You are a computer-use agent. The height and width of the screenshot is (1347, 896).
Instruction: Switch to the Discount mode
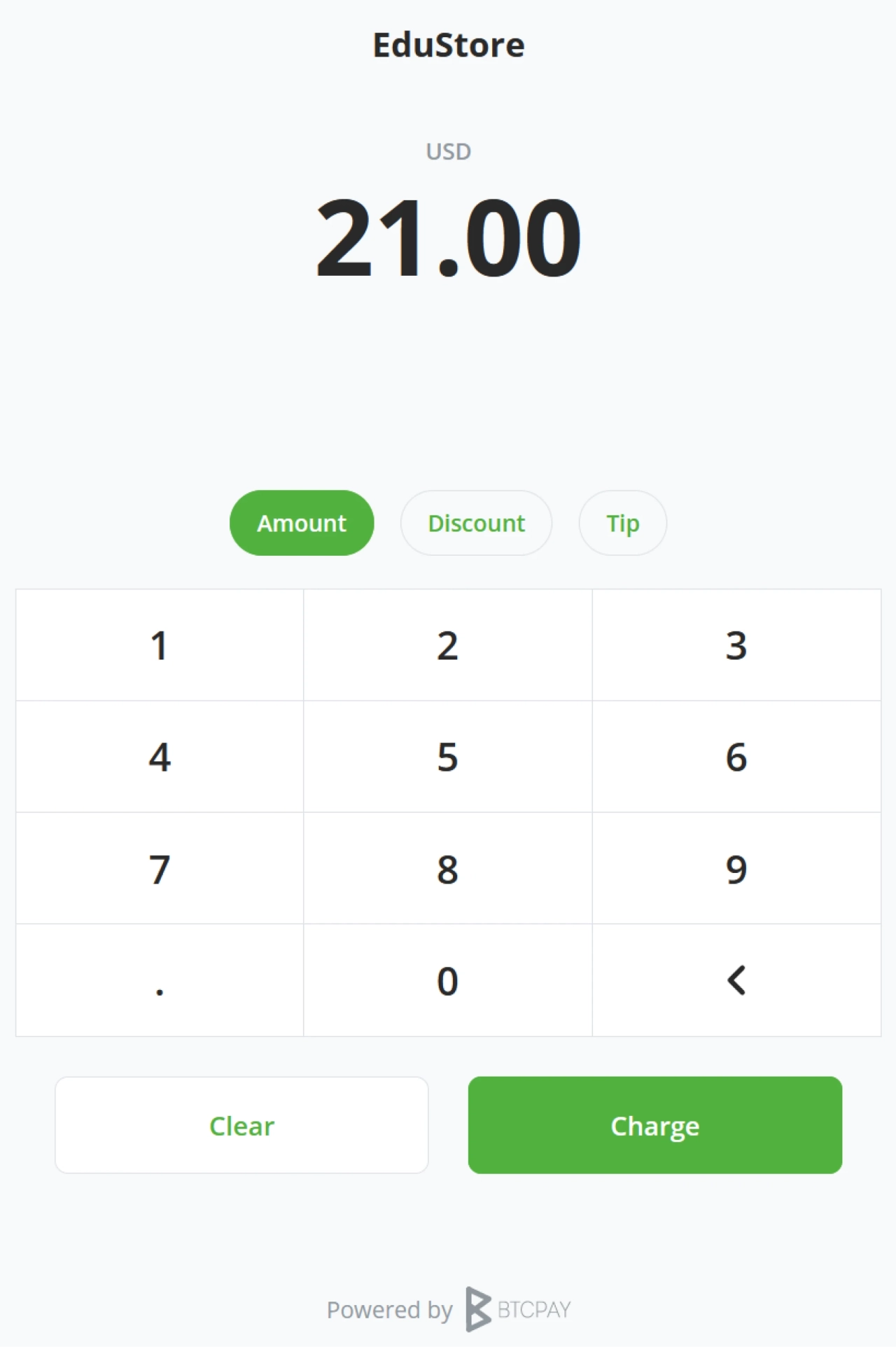click(x=476, y=523)
